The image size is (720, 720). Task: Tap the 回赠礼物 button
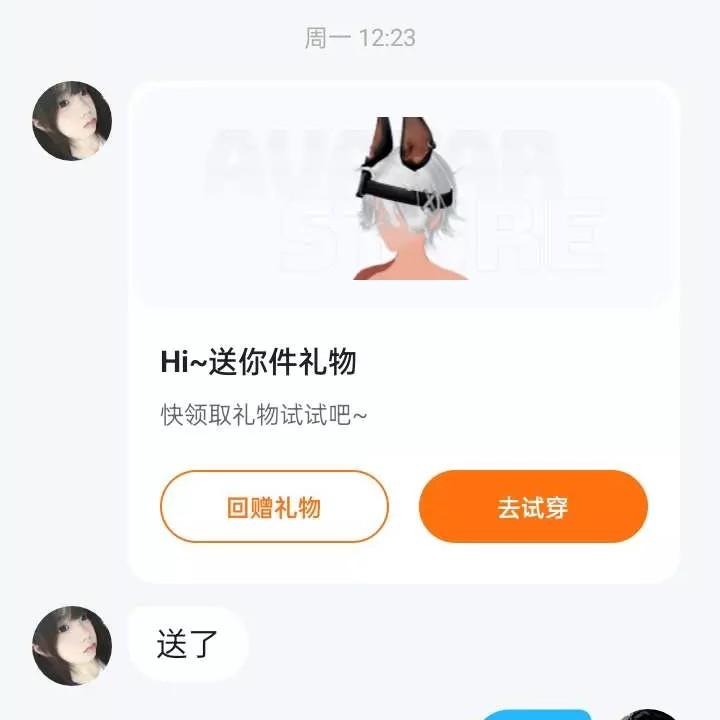274,507
